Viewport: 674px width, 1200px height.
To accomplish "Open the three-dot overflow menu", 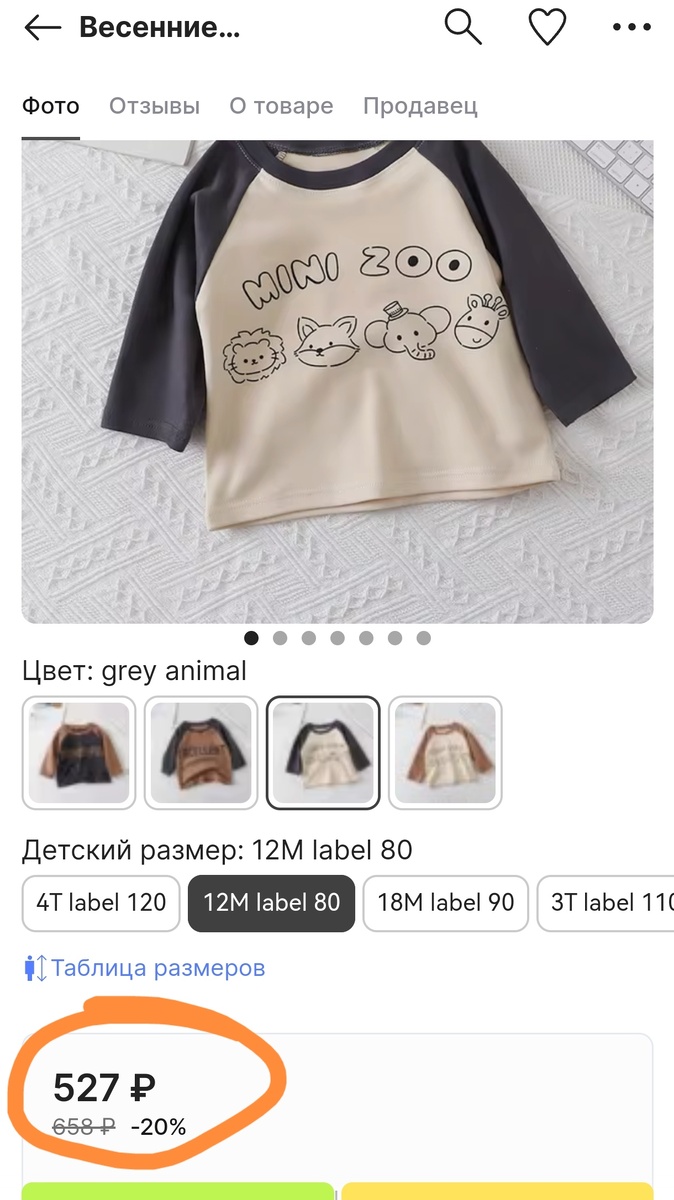I will [631, 28].
